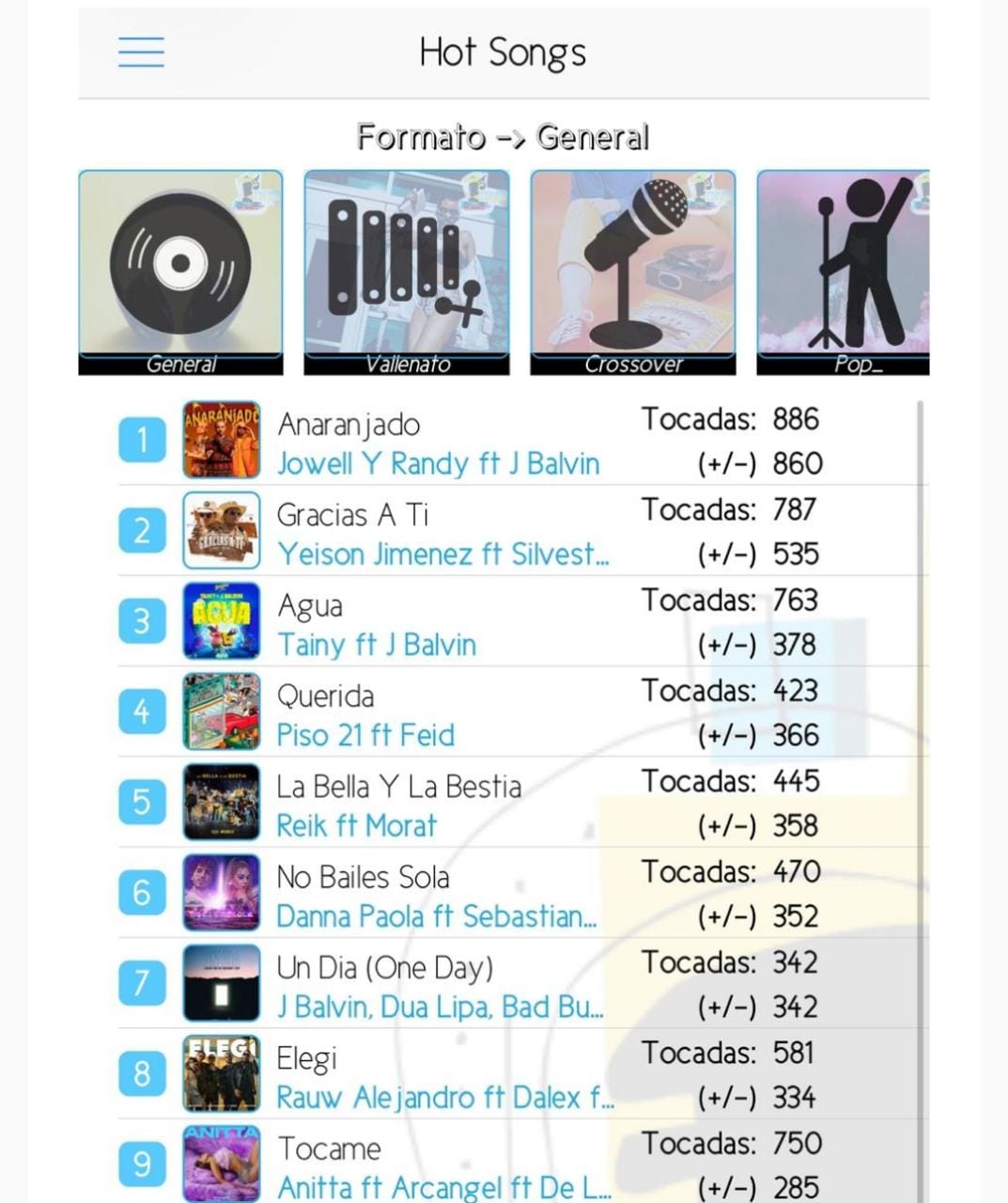Open song Querida by Piso 21

[x=366, y=714]
